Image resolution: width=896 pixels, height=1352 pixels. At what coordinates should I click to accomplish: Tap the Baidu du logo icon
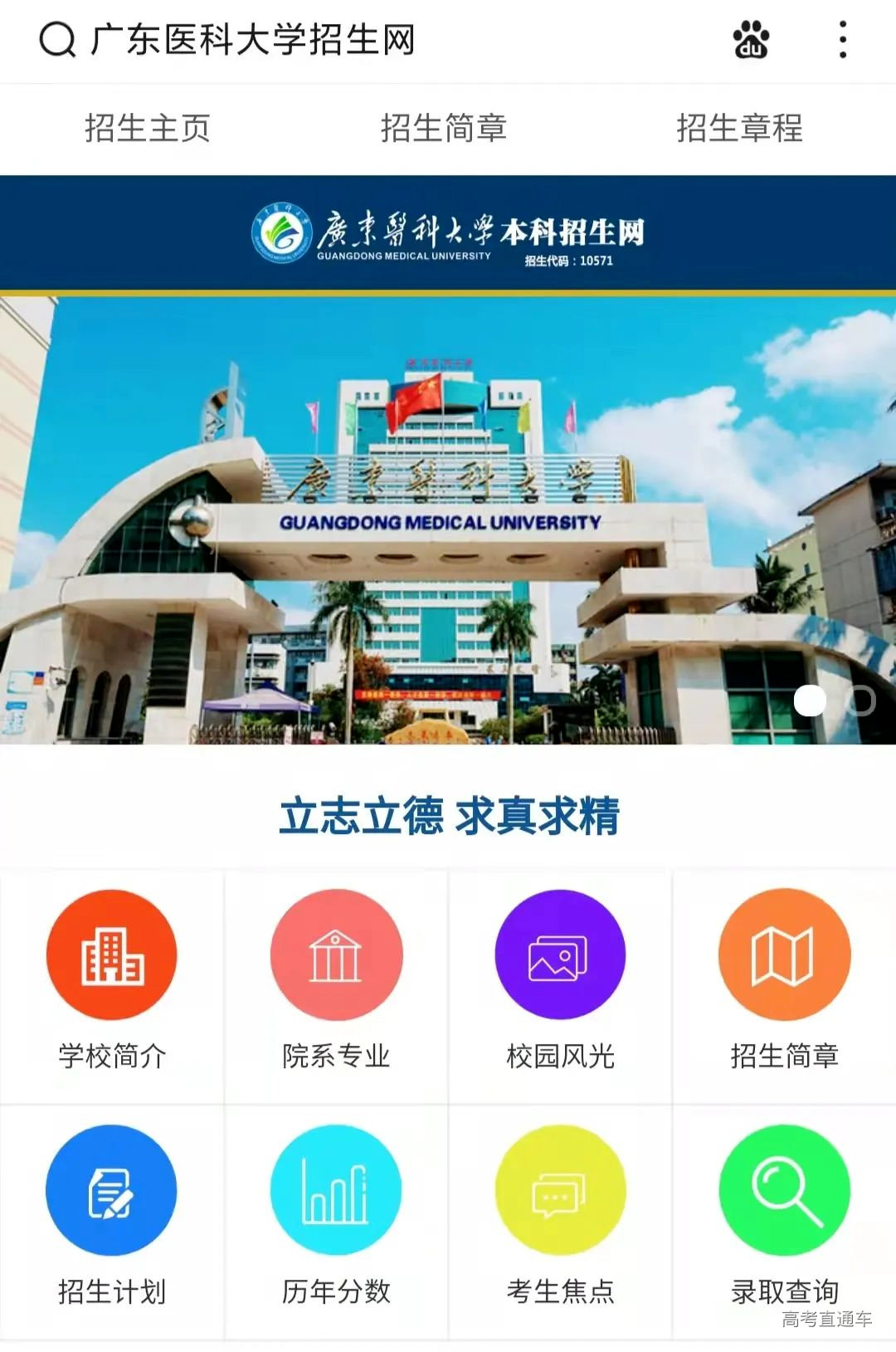coord(747,40)
